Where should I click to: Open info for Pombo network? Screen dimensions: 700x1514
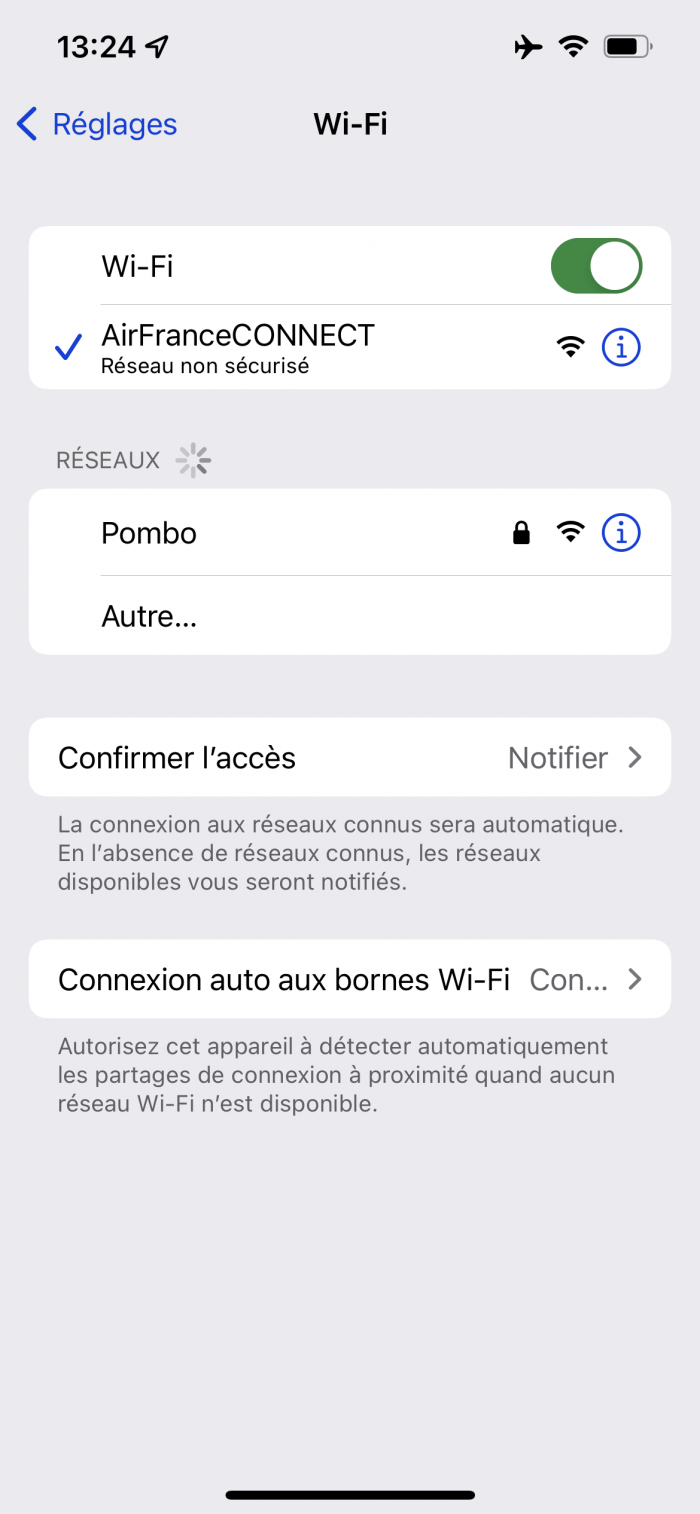pos(620,533)
